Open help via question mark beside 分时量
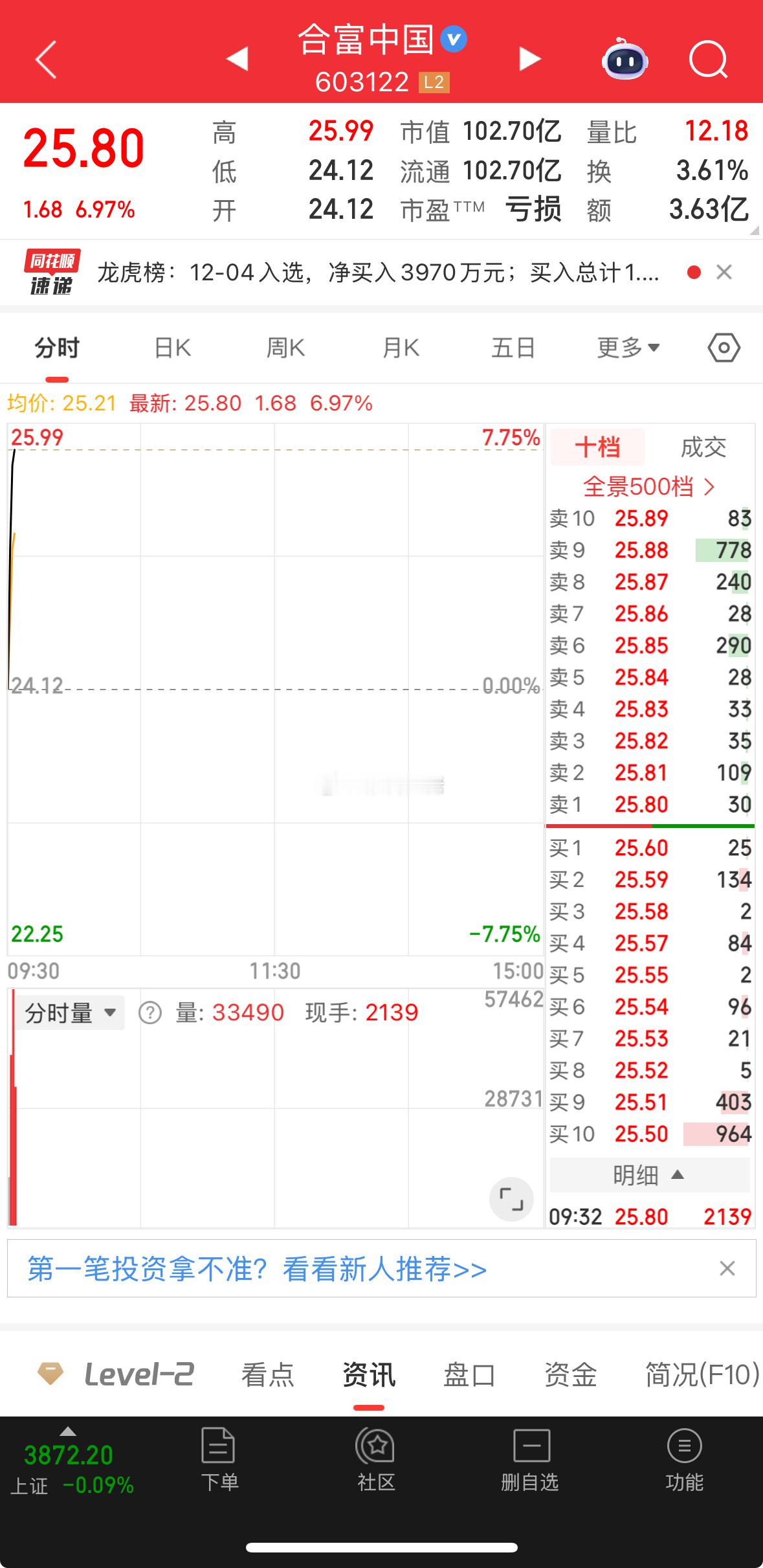Image resolution: width=763 pixels, height=1568 pixels. (149, 1012)
